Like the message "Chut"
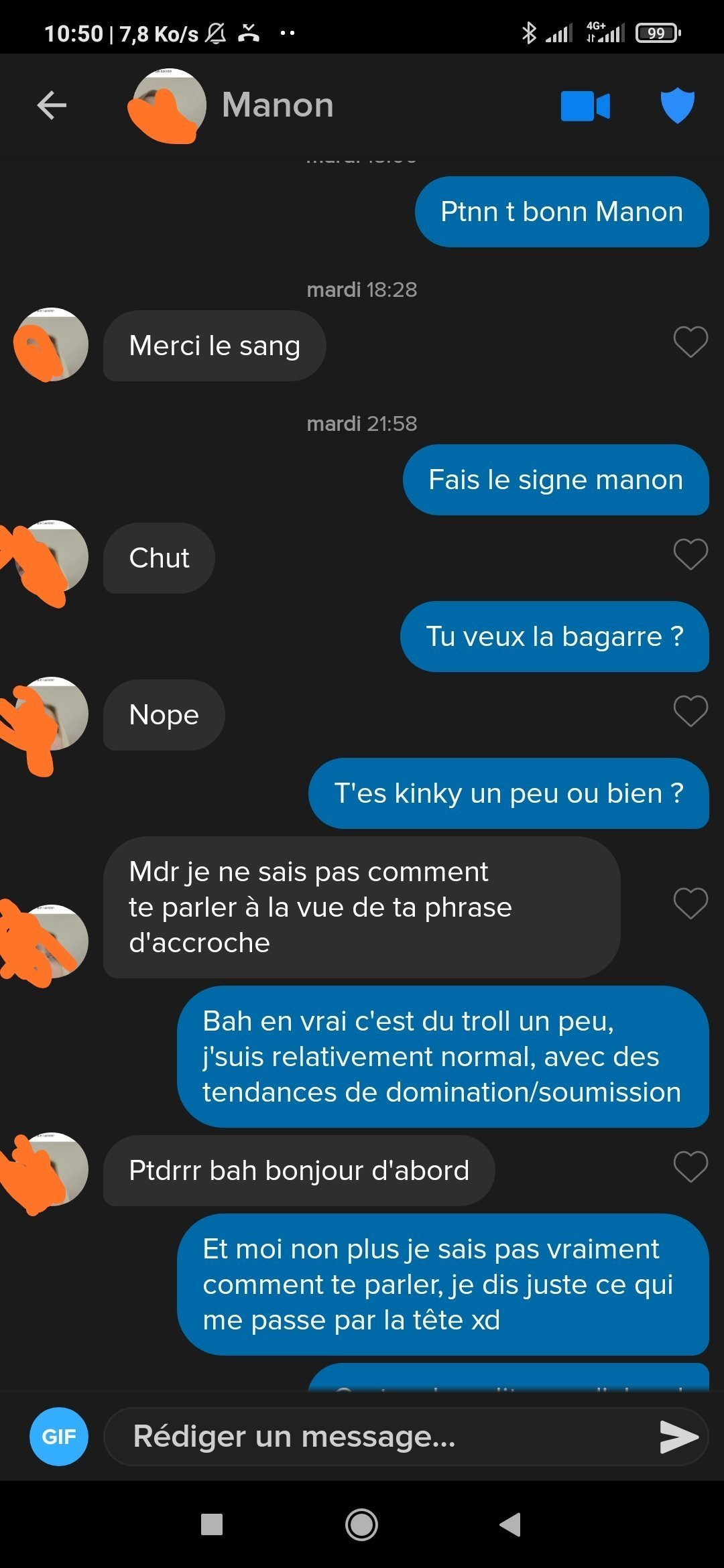 tap(690, 554)
